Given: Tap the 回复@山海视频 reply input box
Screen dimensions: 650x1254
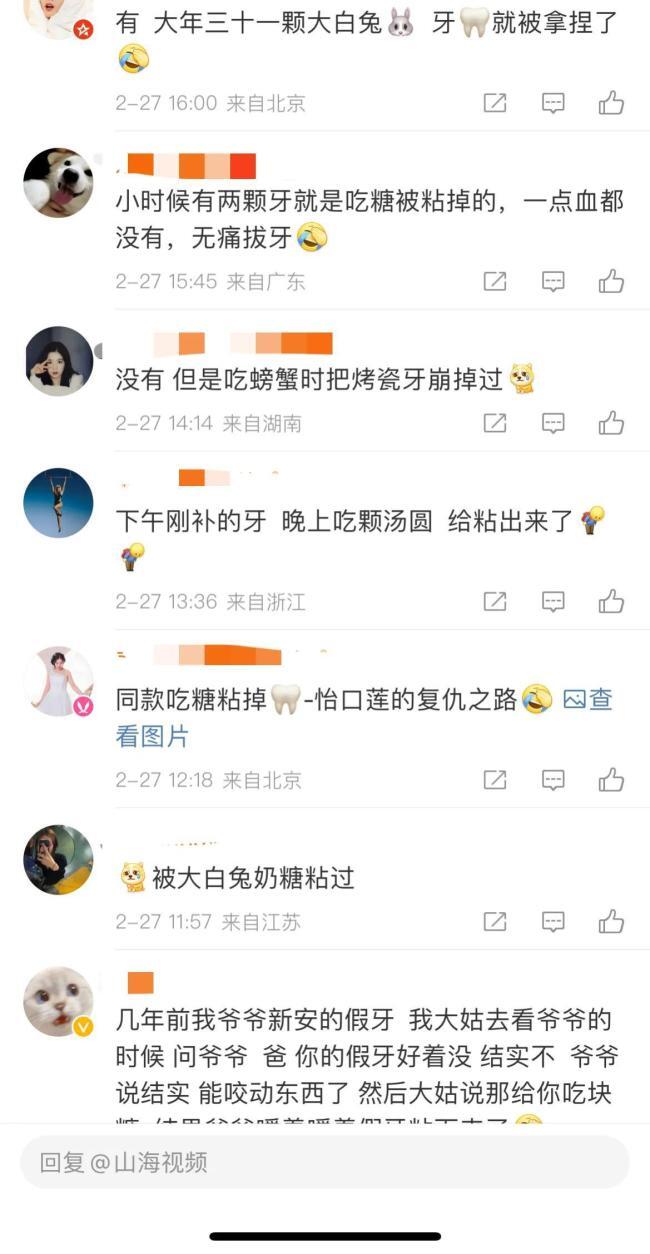Looking at the screenshot, I should (325, 1162).
